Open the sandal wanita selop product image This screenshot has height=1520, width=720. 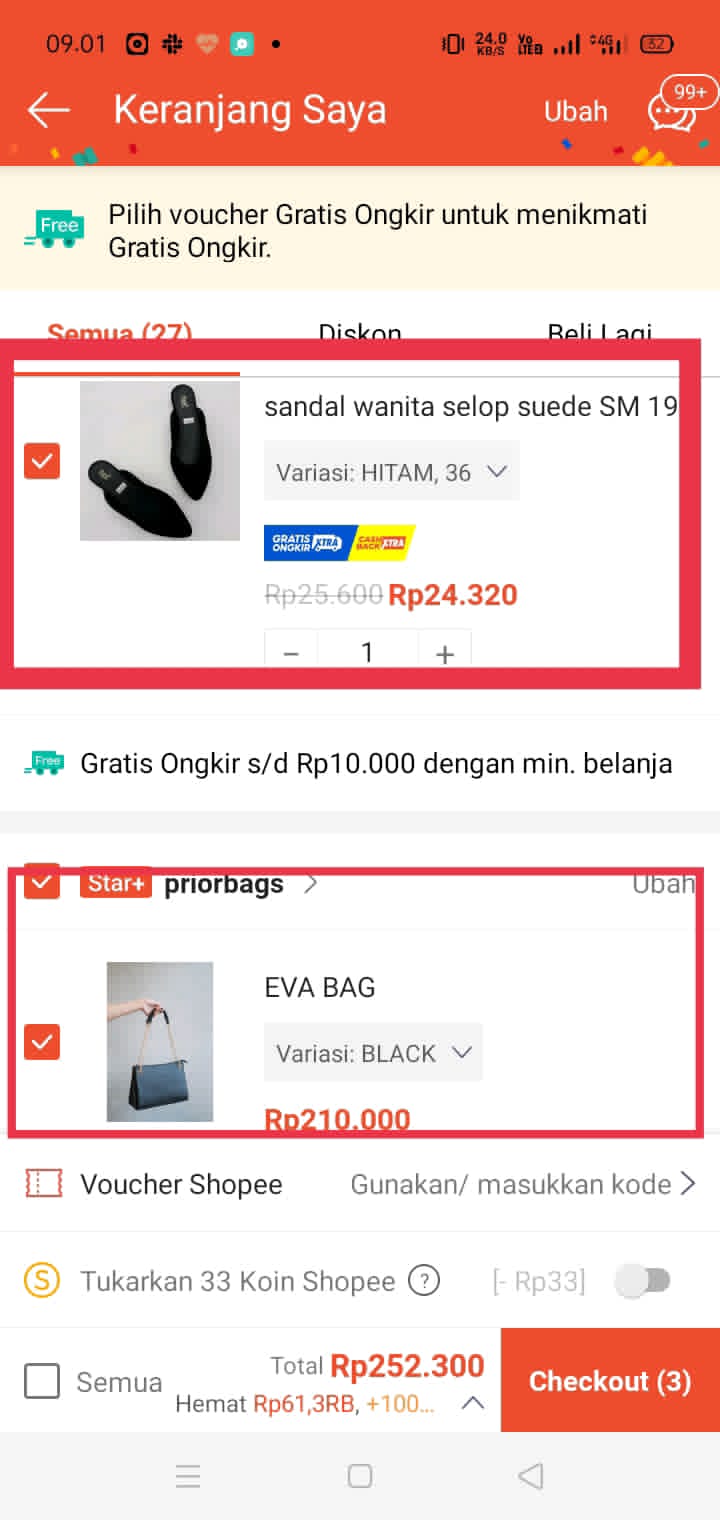click(160, 461)
